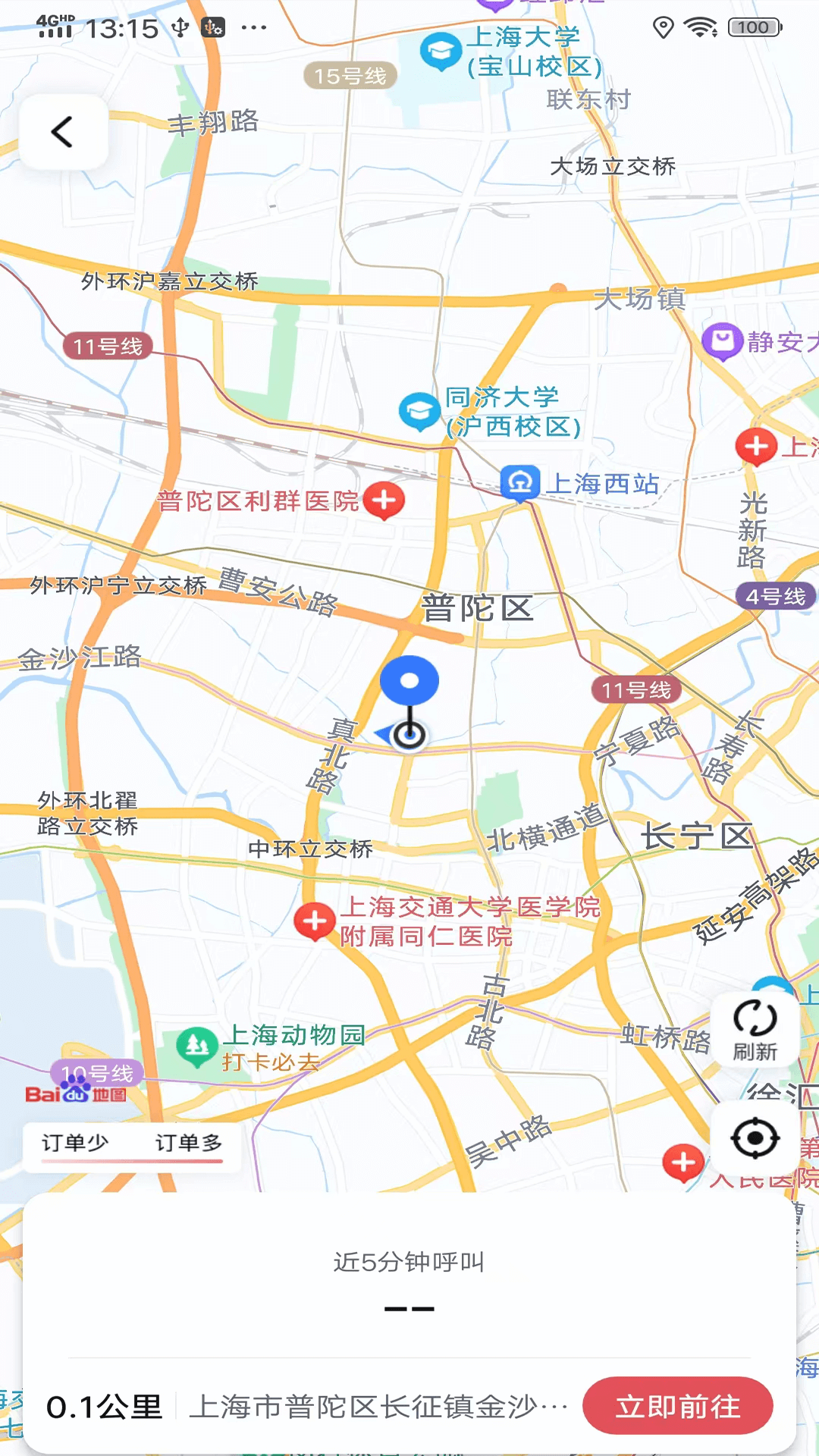Image resolution: width=819 pixels, height=1456 pixels.
Task: Open the 同济大学 university marker
Action: (419, 409)
